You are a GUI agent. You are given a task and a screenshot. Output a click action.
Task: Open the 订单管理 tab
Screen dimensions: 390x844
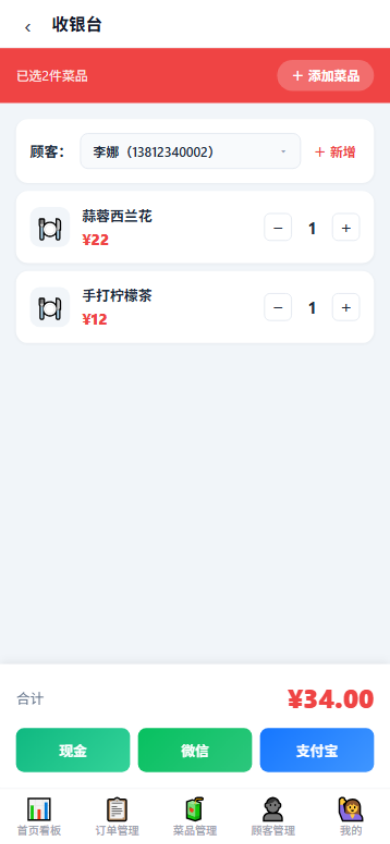pyautogui.click(x=117, y=817)
